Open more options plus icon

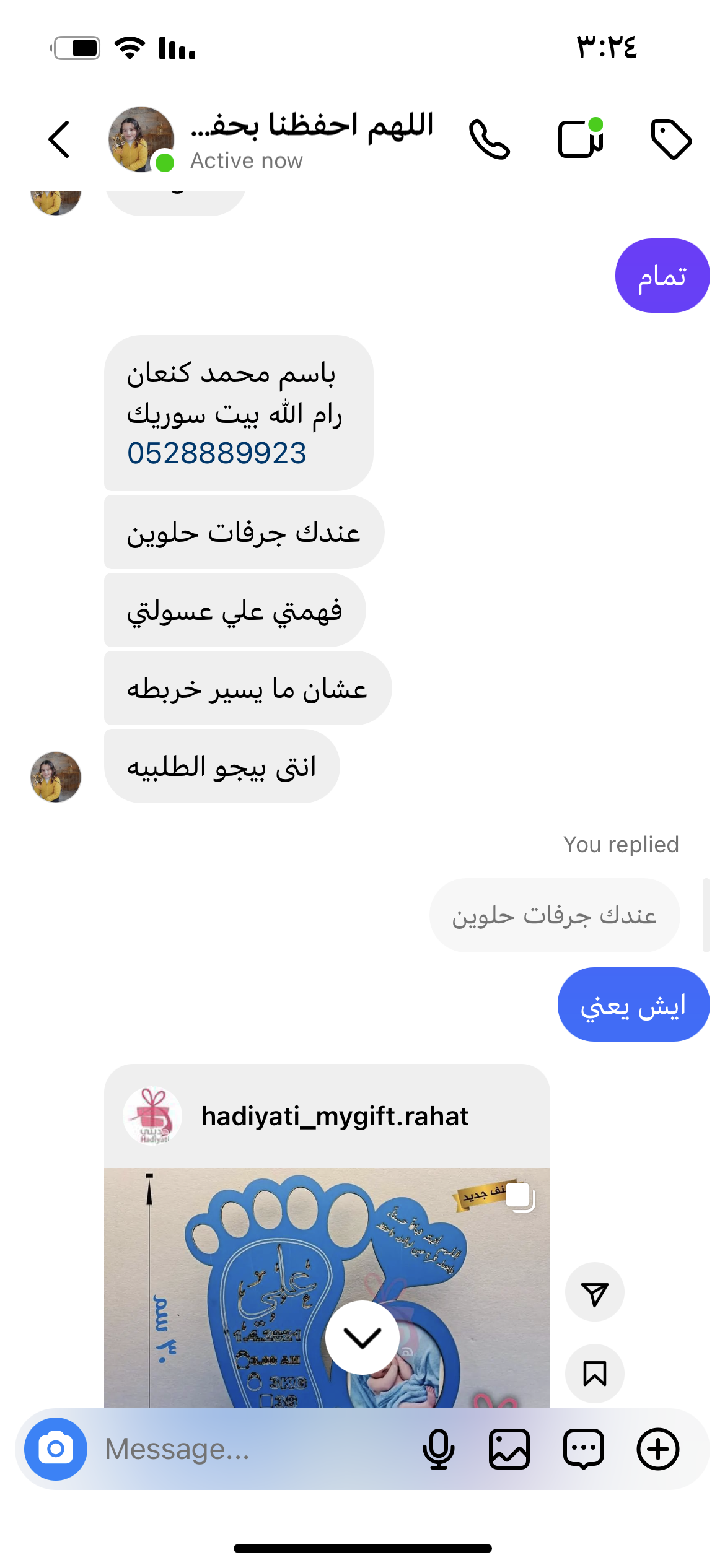point(658,1449)
